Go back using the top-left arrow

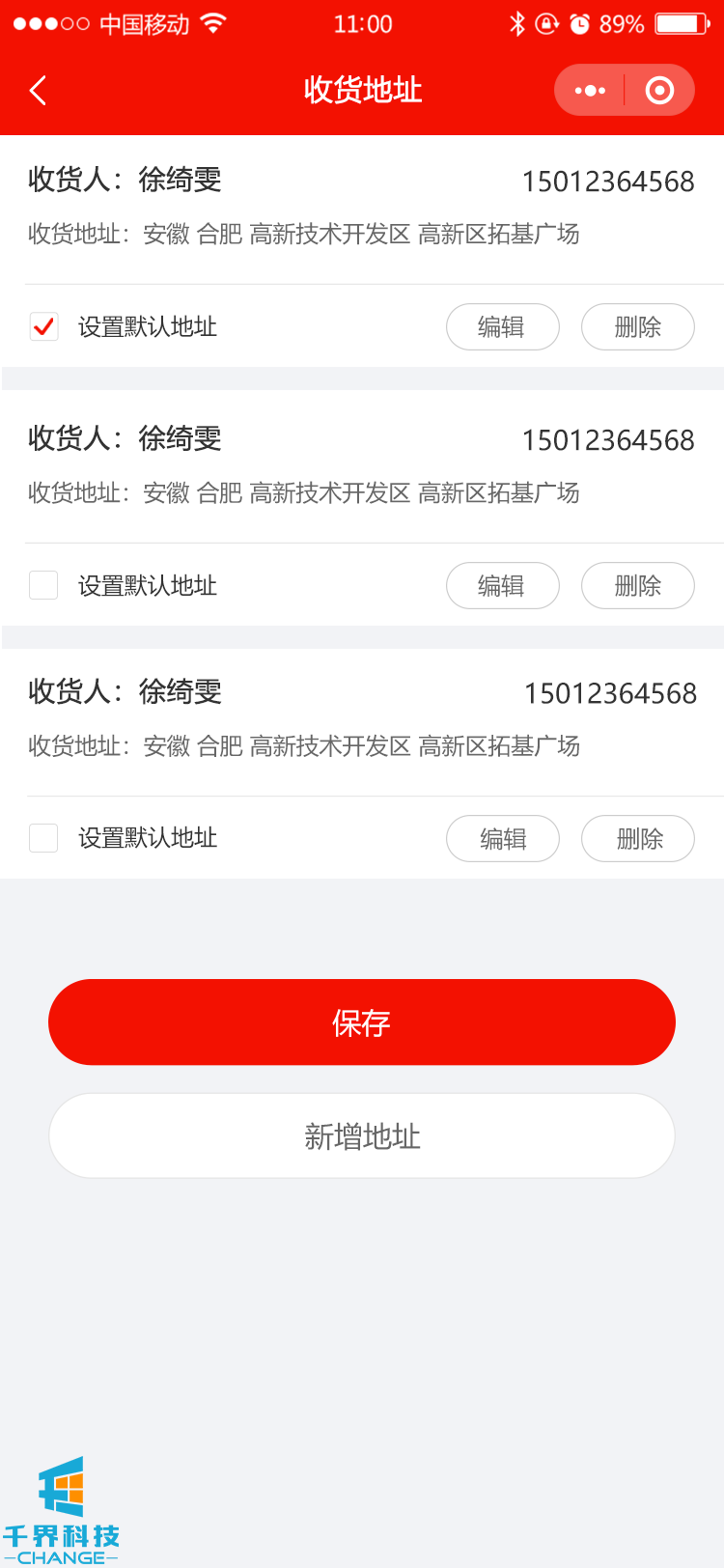[39, 91]
